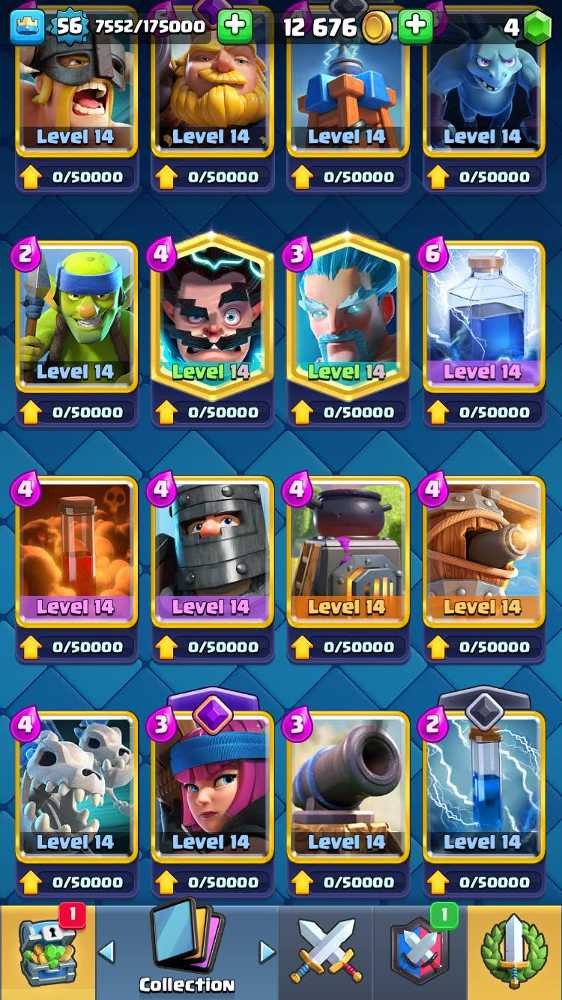Add more experience with the green plus
562x1000 pixels.
235,26
